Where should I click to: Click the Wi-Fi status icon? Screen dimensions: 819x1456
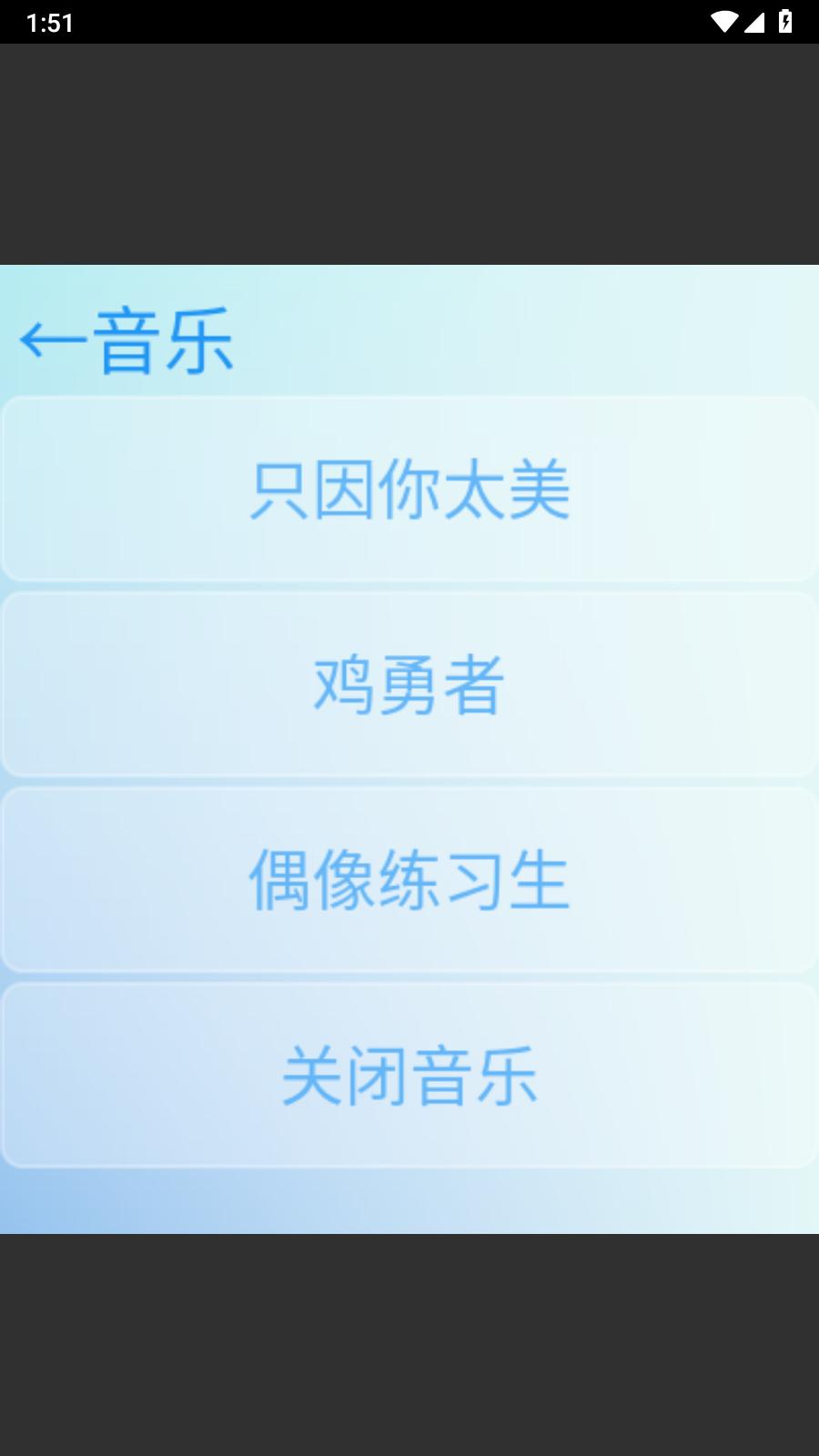click(725, 23)
